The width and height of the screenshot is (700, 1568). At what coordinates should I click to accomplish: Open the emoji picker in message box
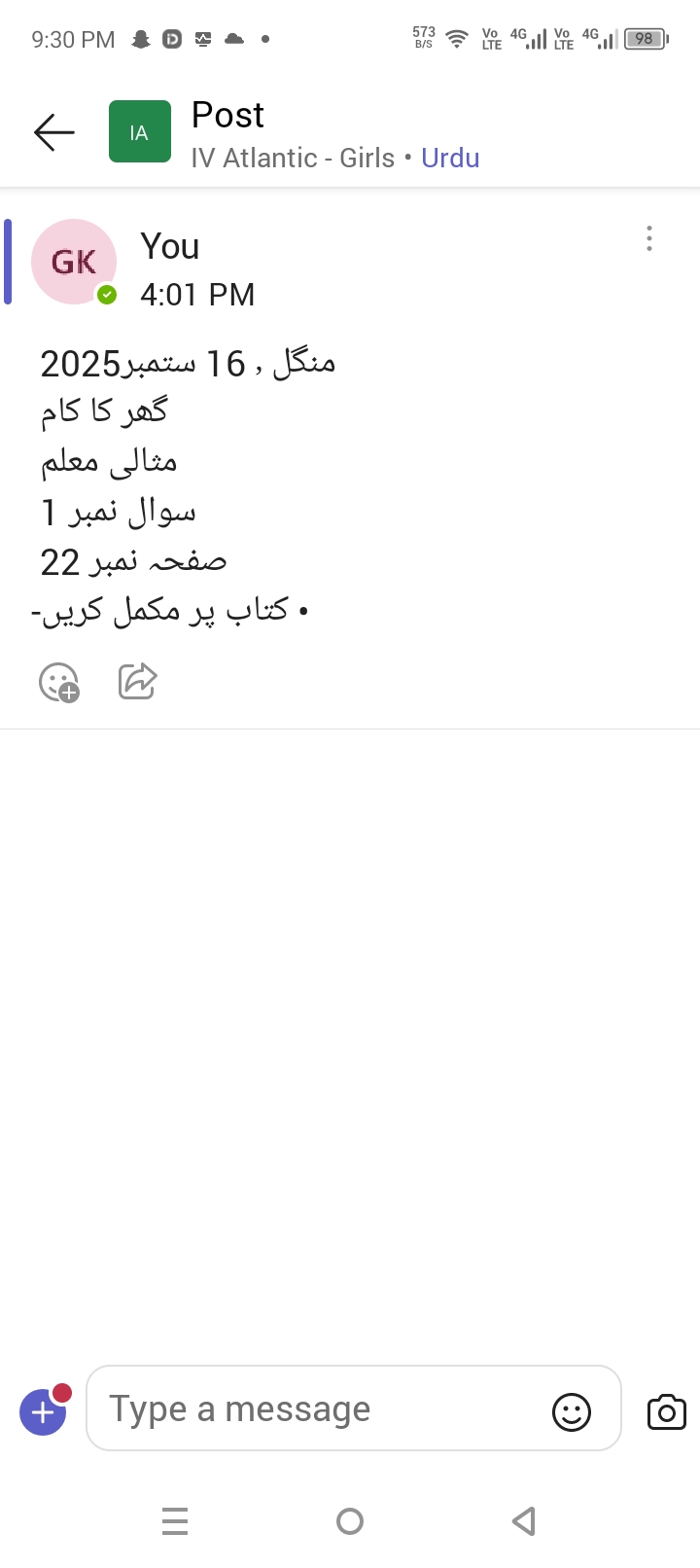(x=571, y=1411)
